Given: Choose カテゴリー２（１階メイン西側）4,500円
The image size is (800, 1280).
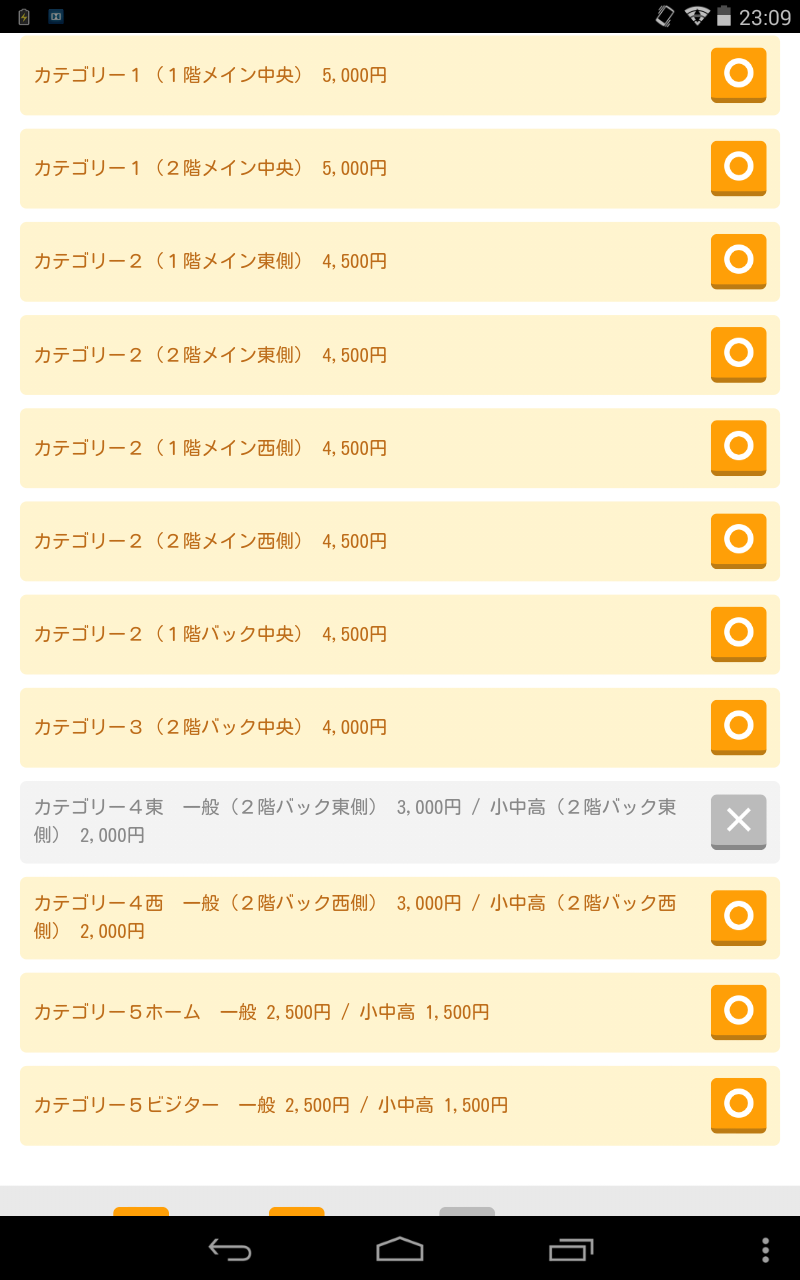Looking at the screenshot, I should click(738, 447).
